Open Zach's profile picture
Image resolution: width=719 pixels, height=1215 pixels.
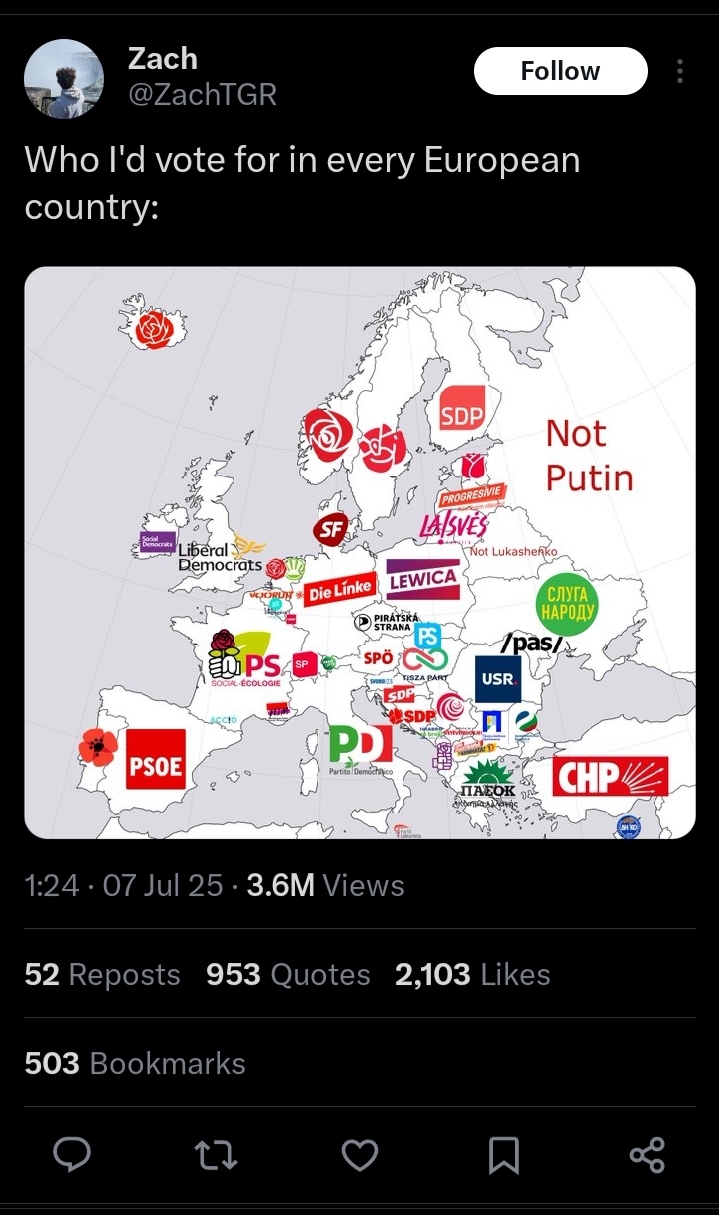[x=63, y=79]
